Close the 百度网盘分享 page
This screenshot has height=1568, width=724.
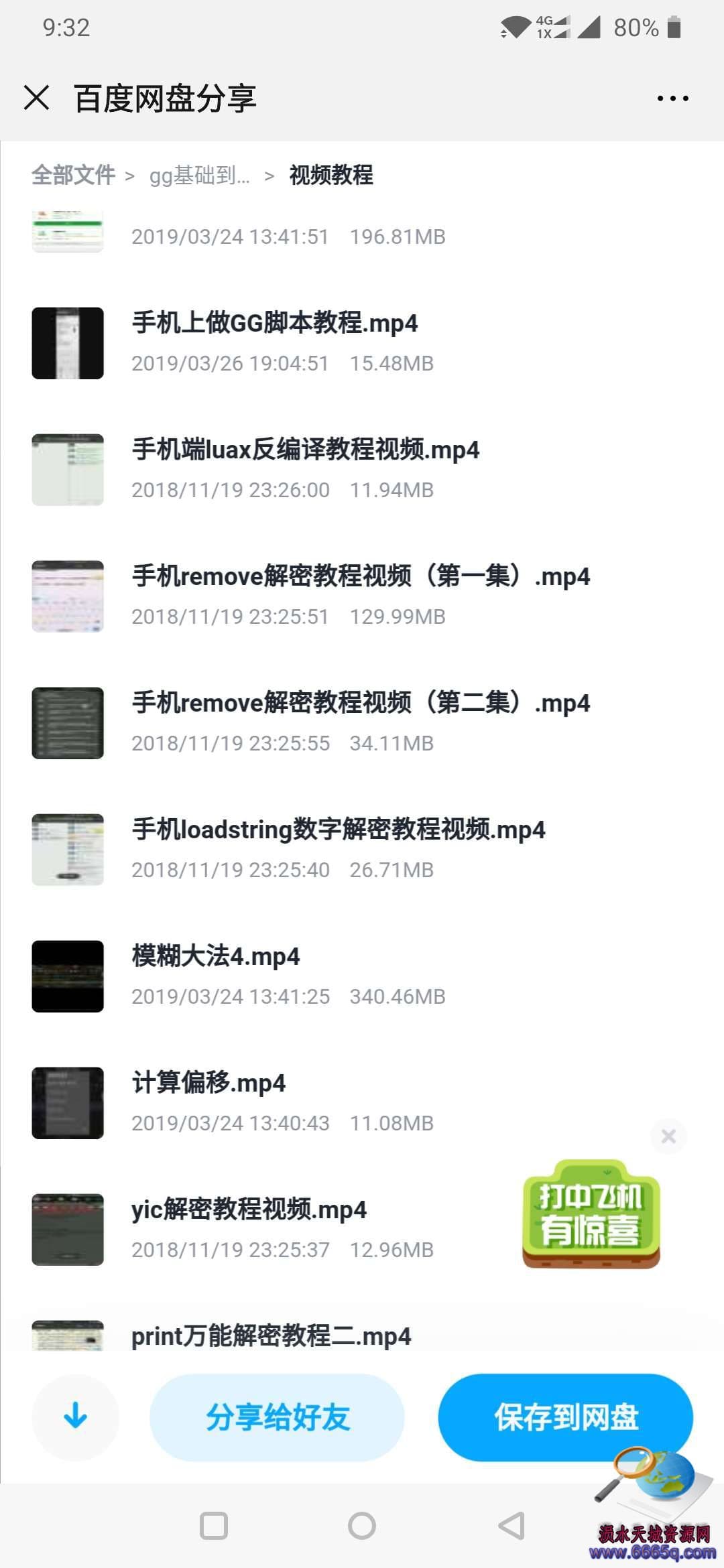click(37, 98)
